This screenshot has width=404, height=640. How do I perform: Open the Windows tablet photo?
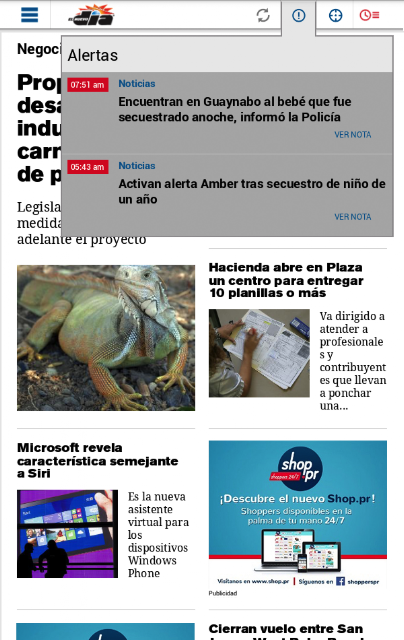coord(67,534)
